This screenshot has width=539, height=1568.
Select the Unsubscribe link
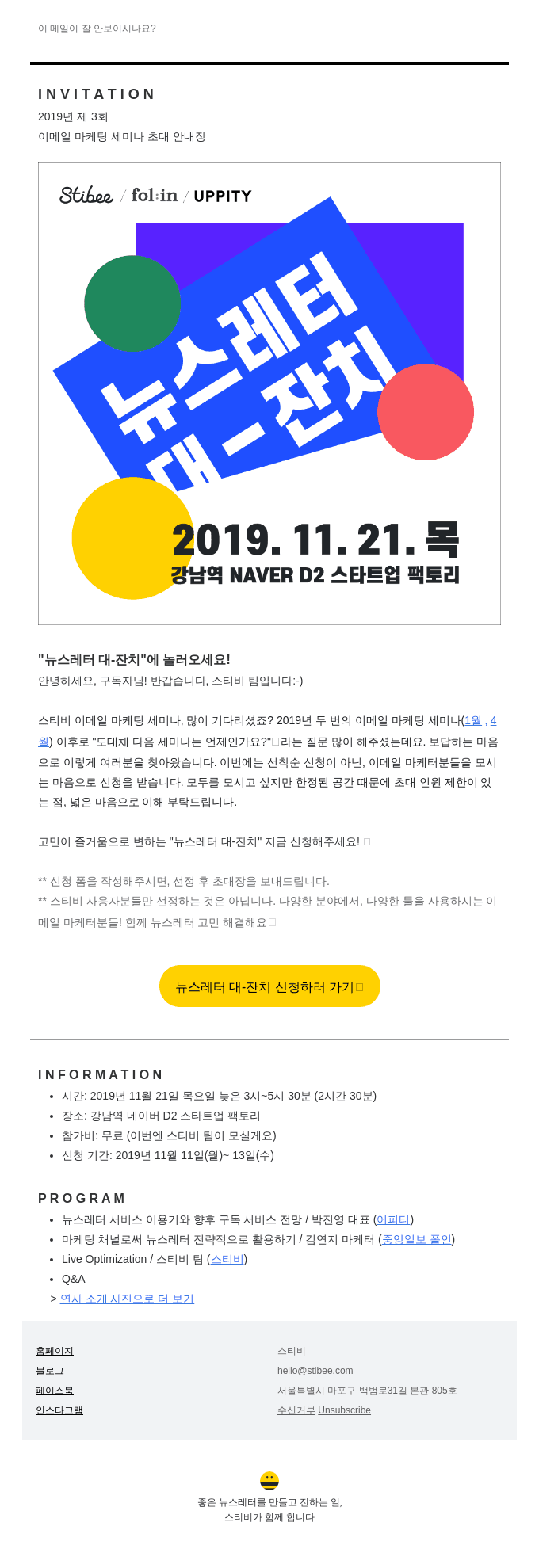click(x=344, y=1410)
